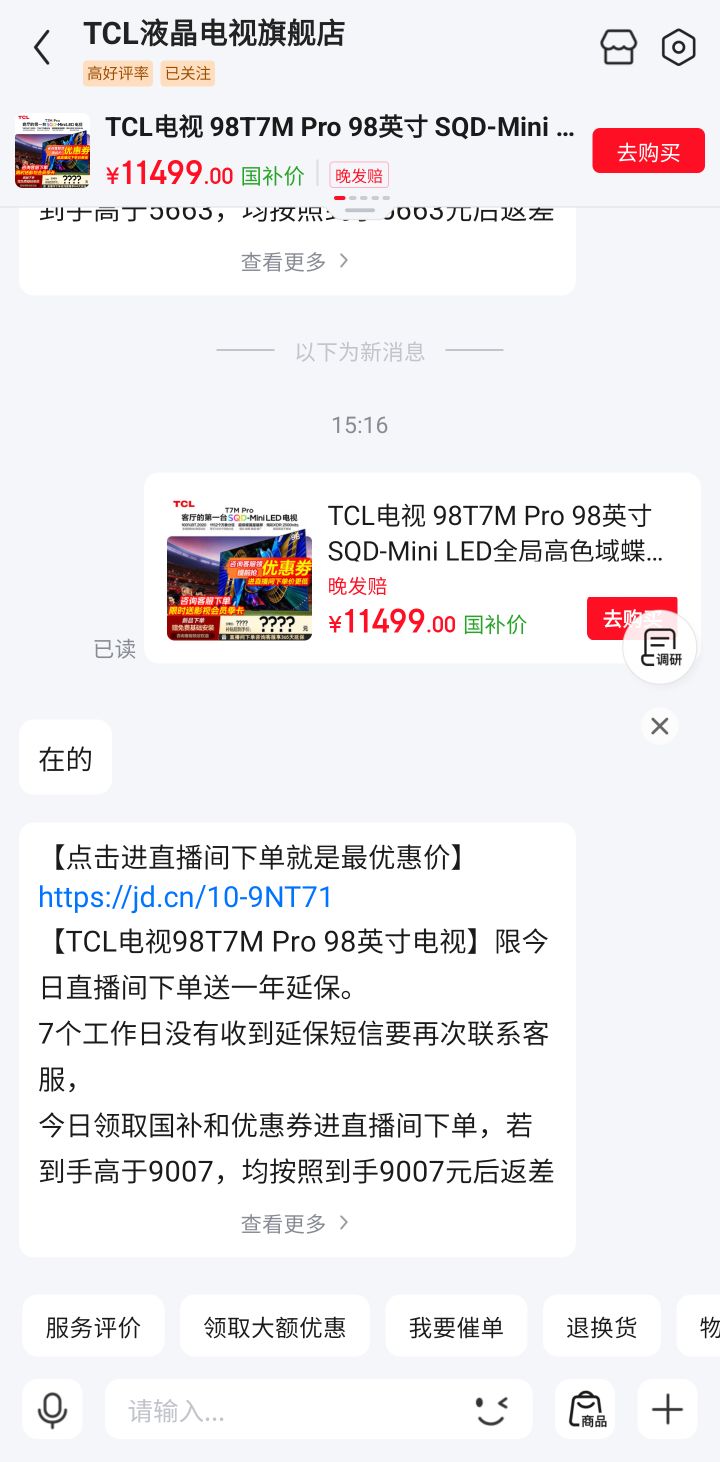This screenshot has width=720, height=1462.
Task: Tap the top 去购买 buy button
Action: coord(648,151)
